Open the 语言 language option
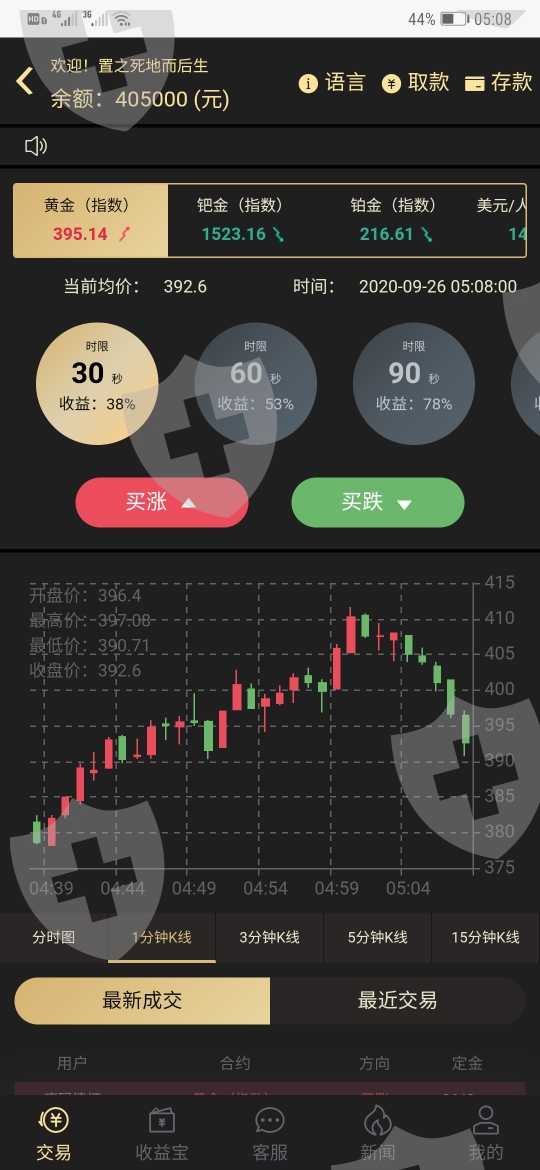The height and width of the screenshot is (1170, 540). 332,82
